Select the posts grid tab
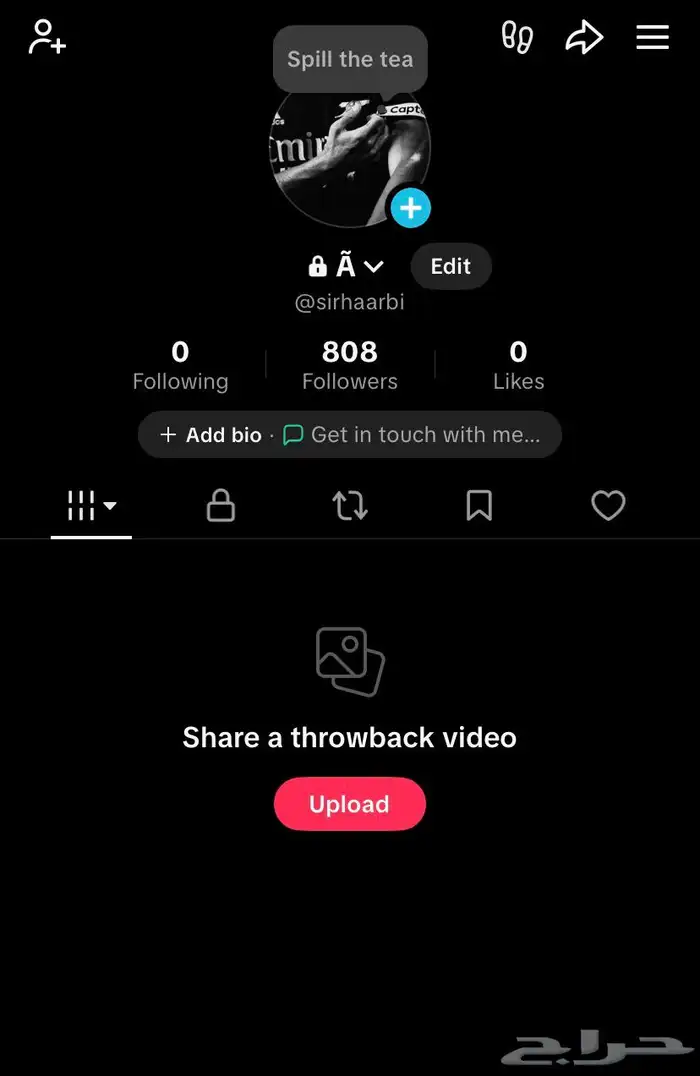 [x=91, y=506]
